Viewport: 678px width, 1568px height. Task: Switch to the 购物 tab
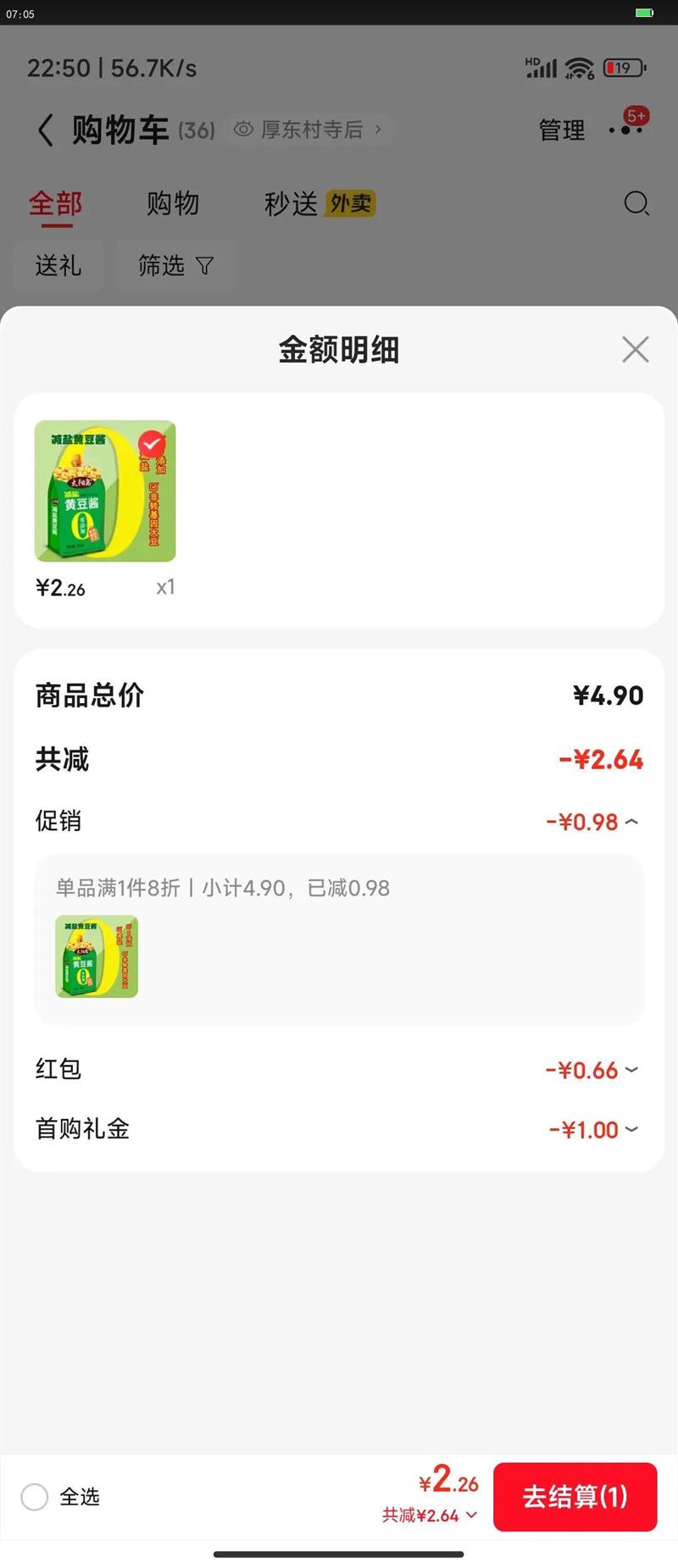coord(174,204)
